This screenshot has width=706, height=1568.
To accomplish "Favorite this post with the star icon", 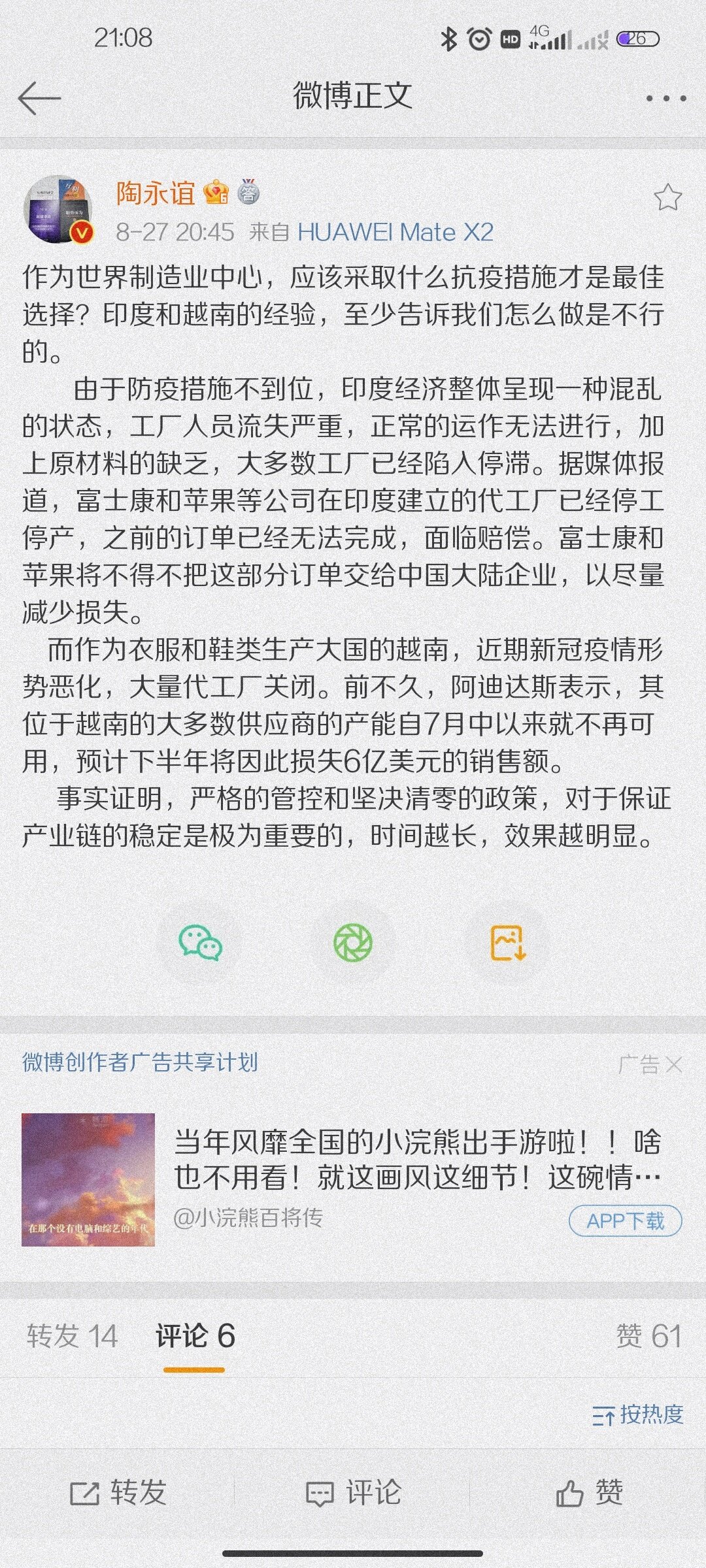I will point(667,197).
